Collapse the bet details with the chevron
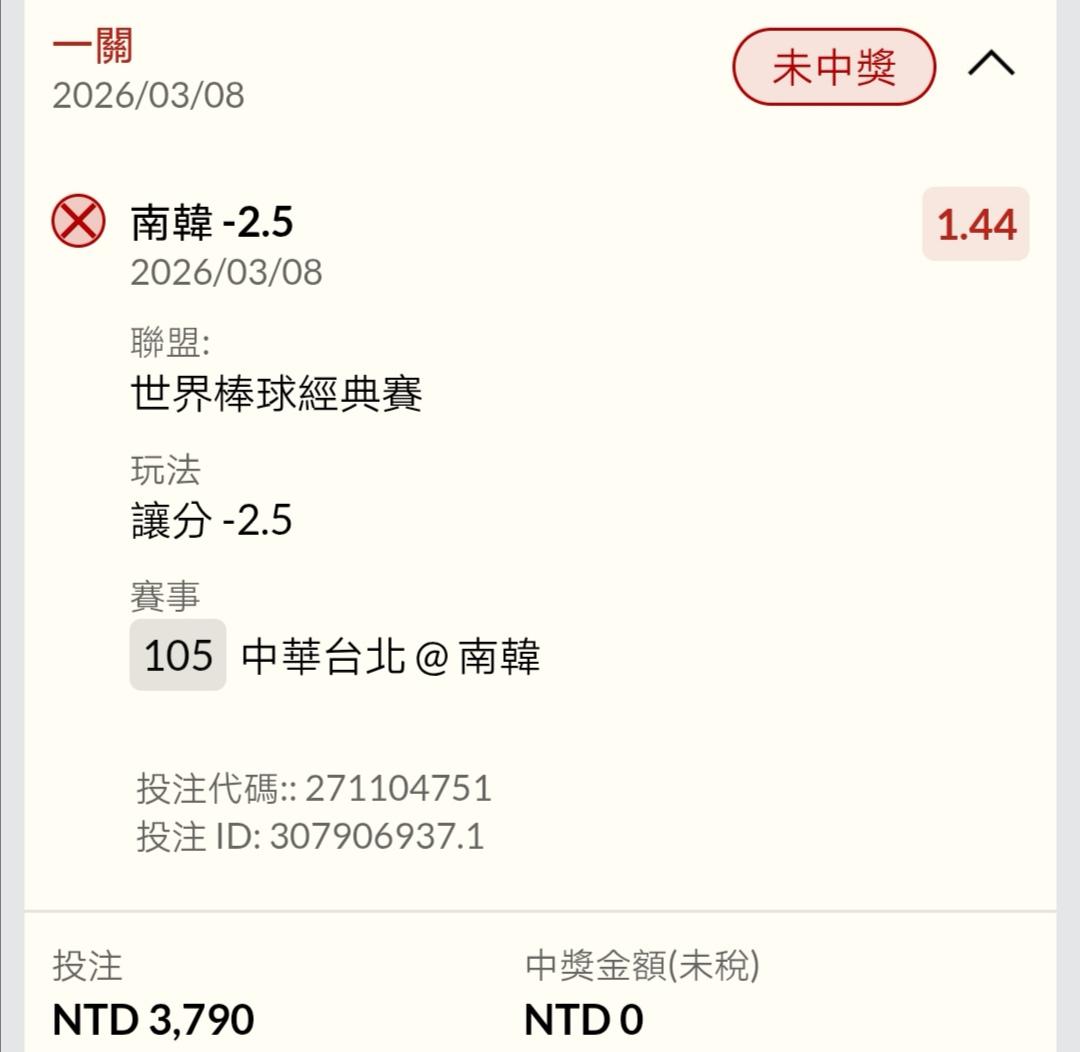 [x=991, y=64]
